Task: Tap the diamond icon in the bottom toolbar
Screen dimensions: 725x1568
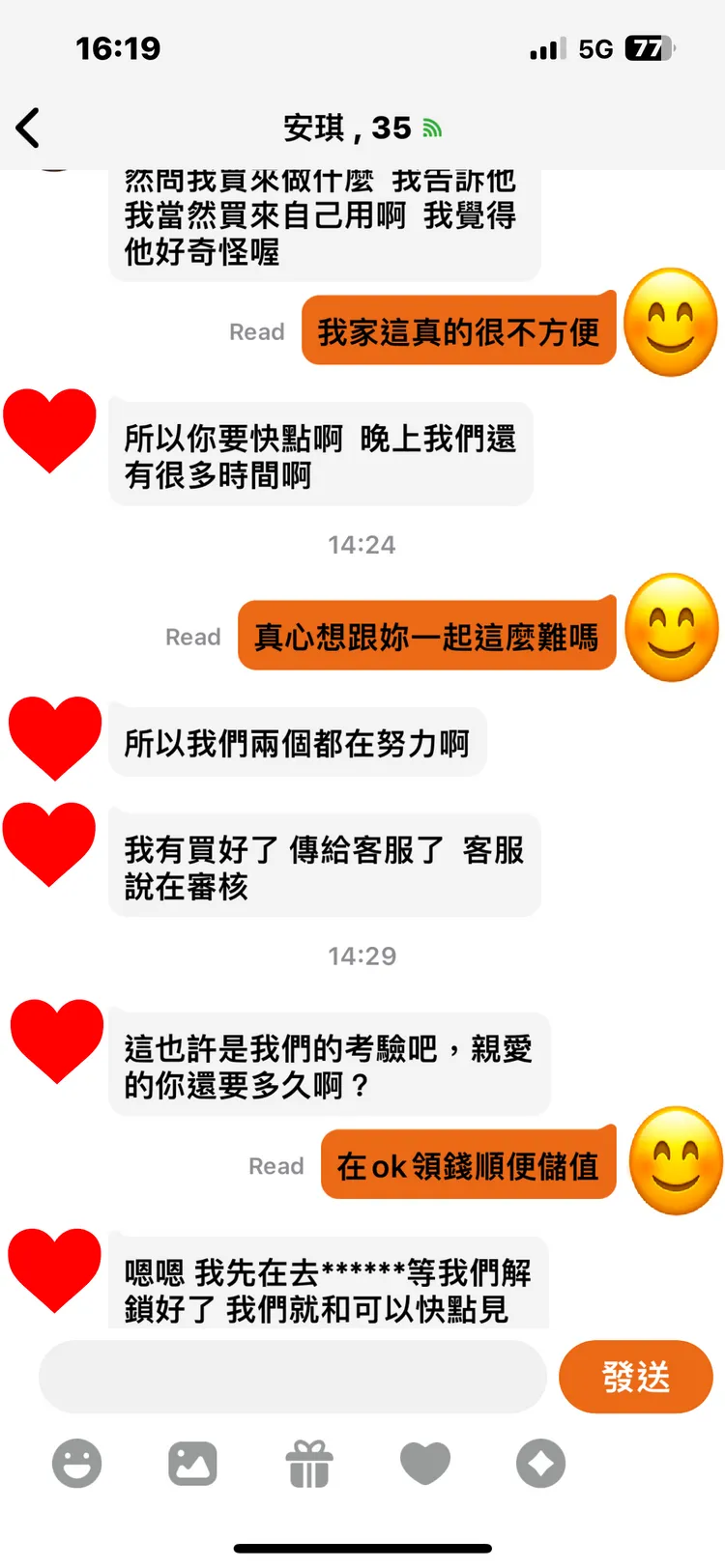Action: coord(540,1464)
